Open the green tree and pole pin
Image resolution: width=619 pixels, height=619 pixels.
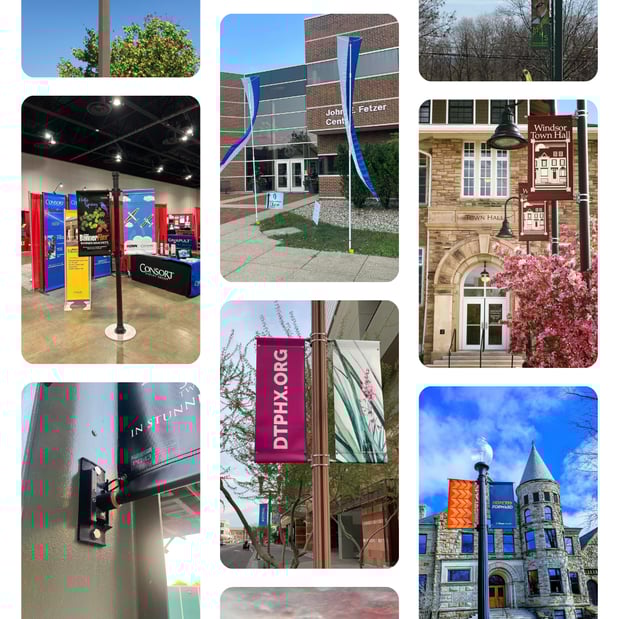[x=110, y=38]
